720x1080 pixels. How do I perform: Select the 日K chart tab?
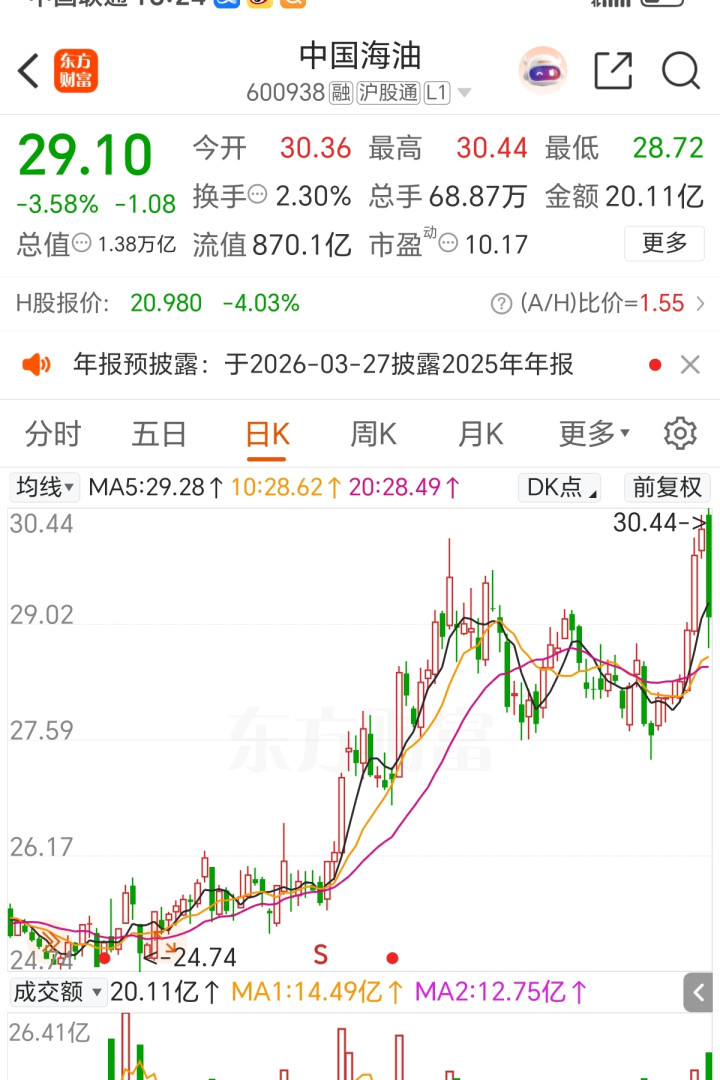[267, 434]
